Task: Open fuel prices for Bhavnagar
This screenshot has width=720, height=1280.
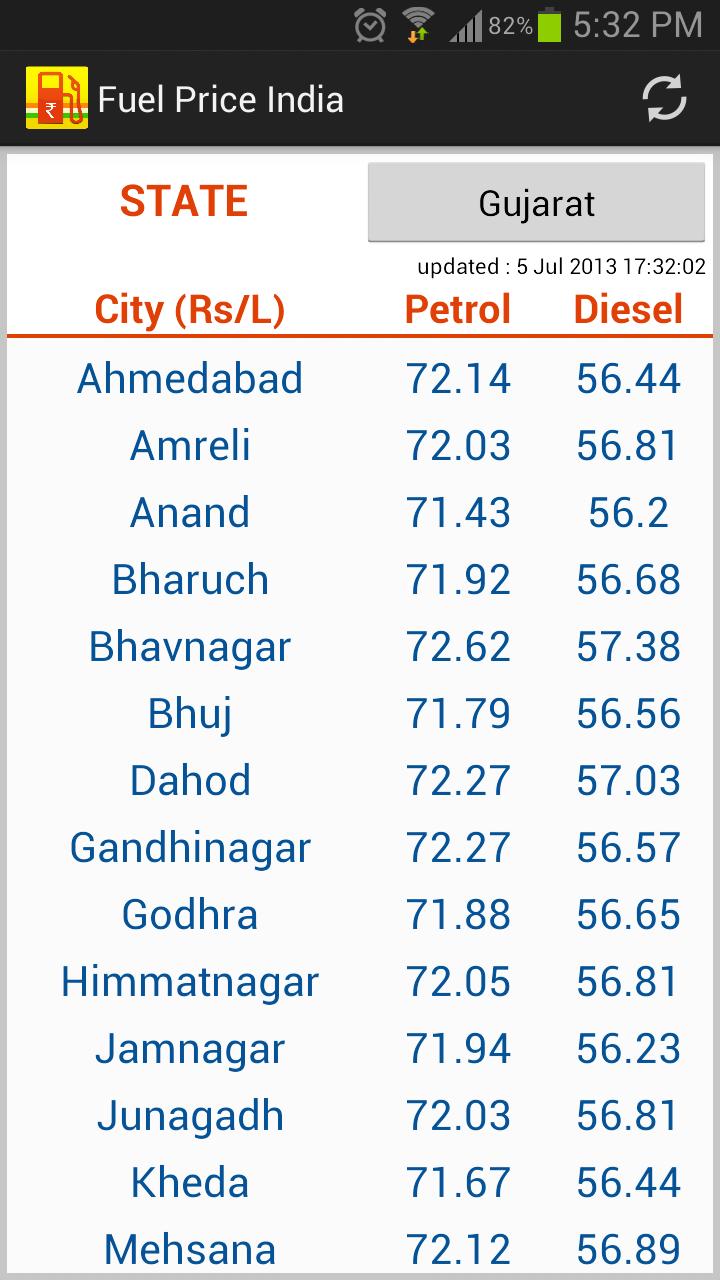Action: 189,646
